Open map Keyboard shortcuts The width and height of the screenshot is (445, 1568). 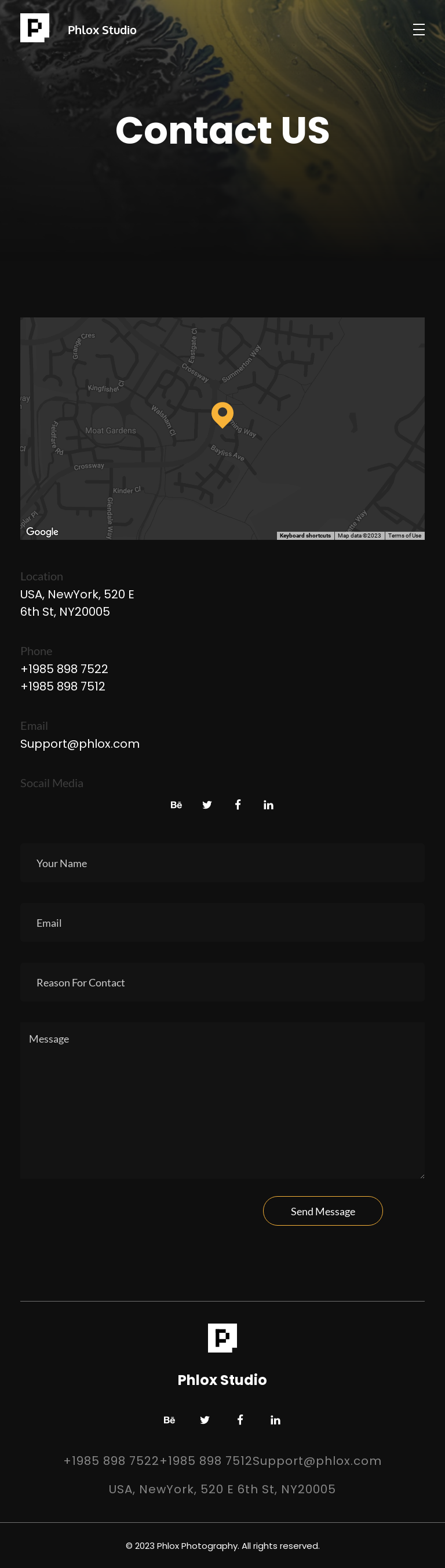(x=305, y=536)
